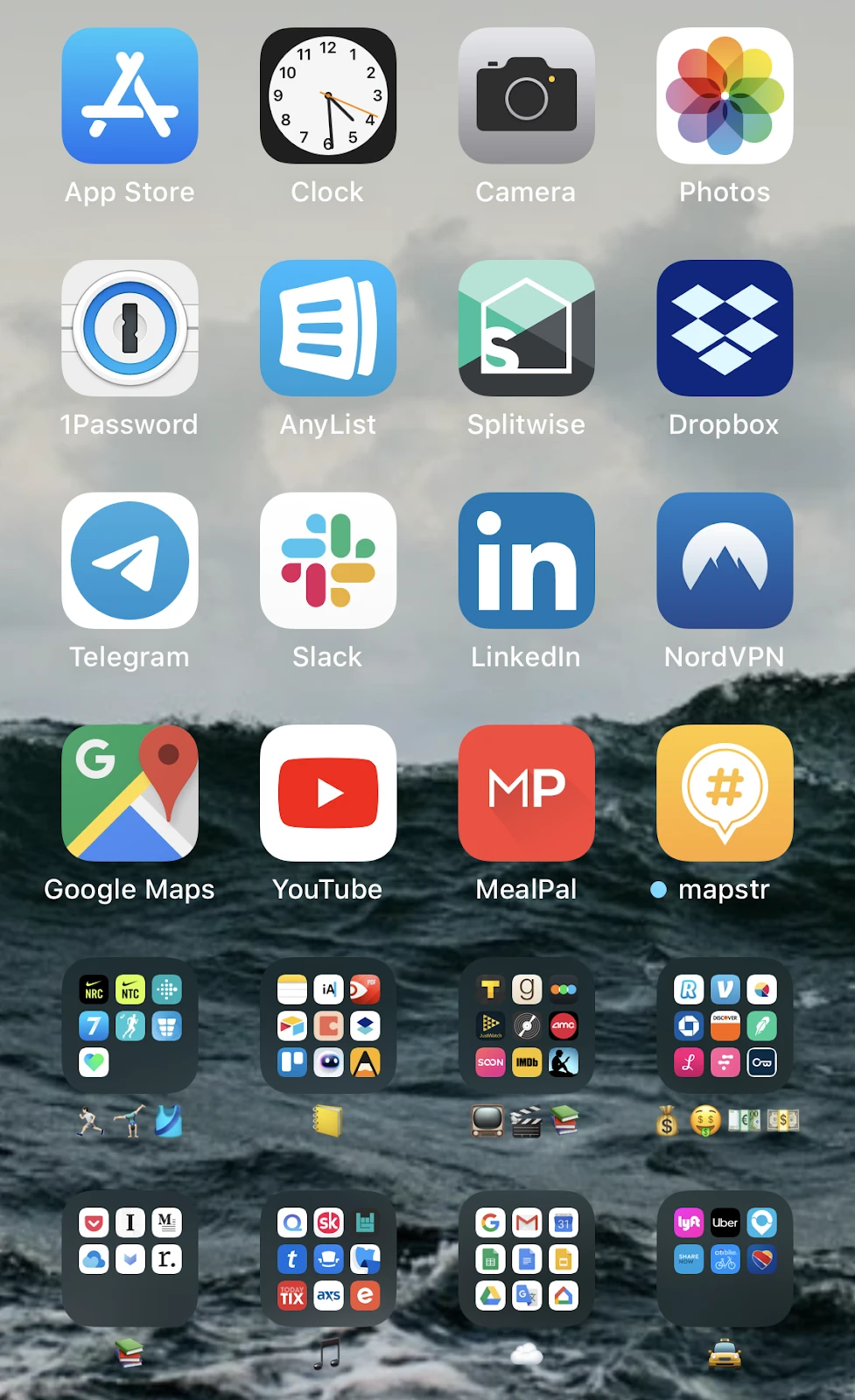Open the AnyList app

point(327,328)
